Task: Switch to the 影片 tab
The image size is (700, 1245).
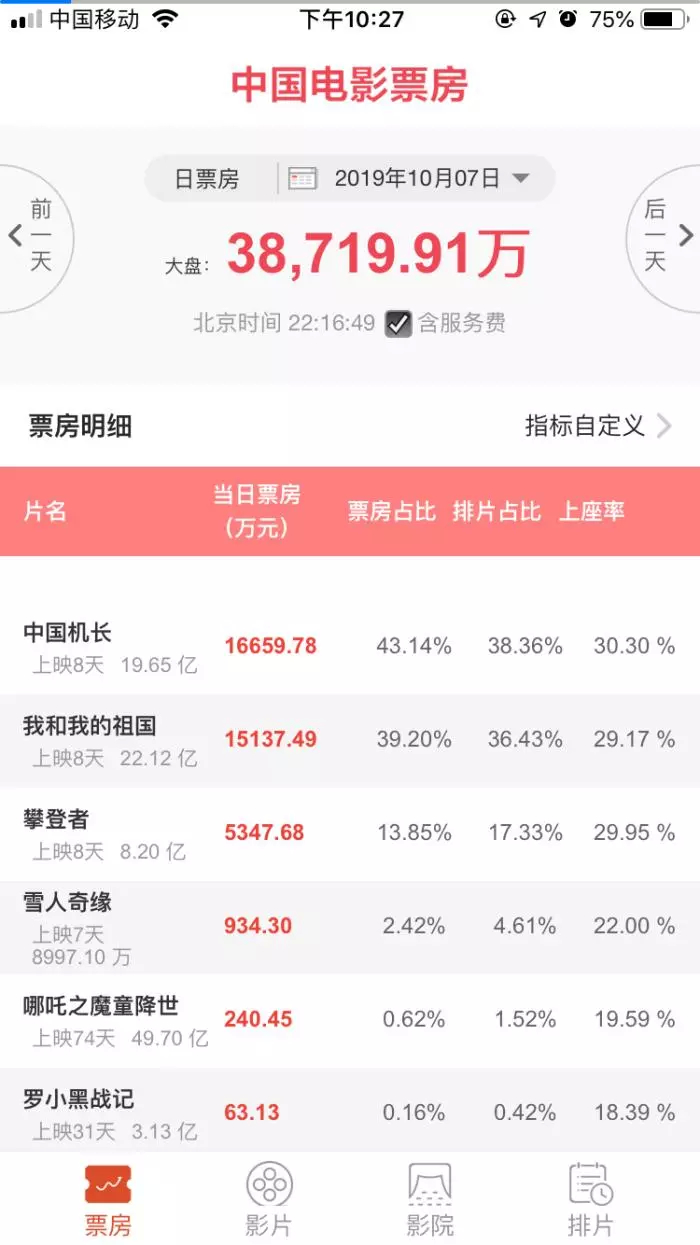Action: click(x=269, y=1198)
